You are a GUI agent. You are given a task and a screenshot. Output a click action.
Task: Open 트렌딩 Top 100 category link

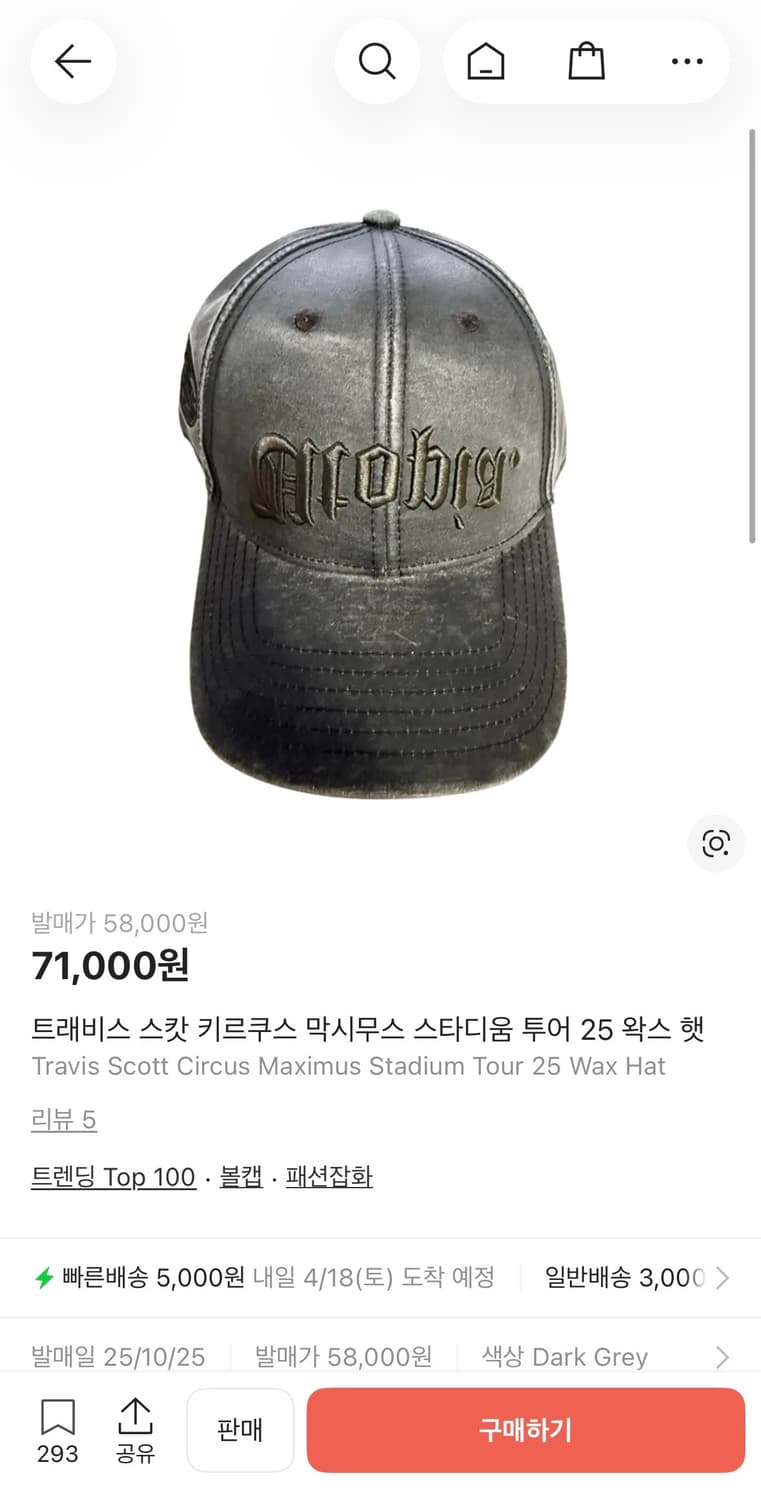[113, 1176]
